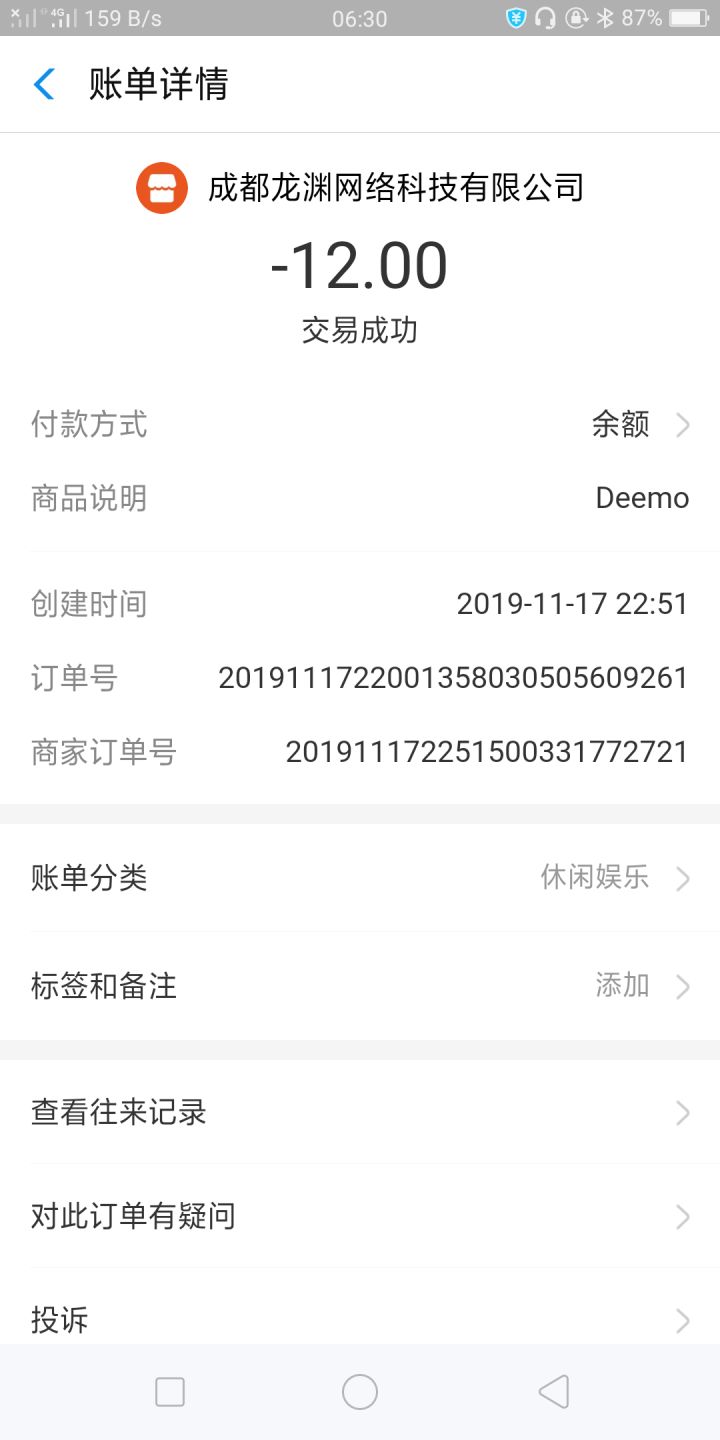Open the 账单分类 bill category selector
This screenshot has height=1440, width=720.
point(360,878)
